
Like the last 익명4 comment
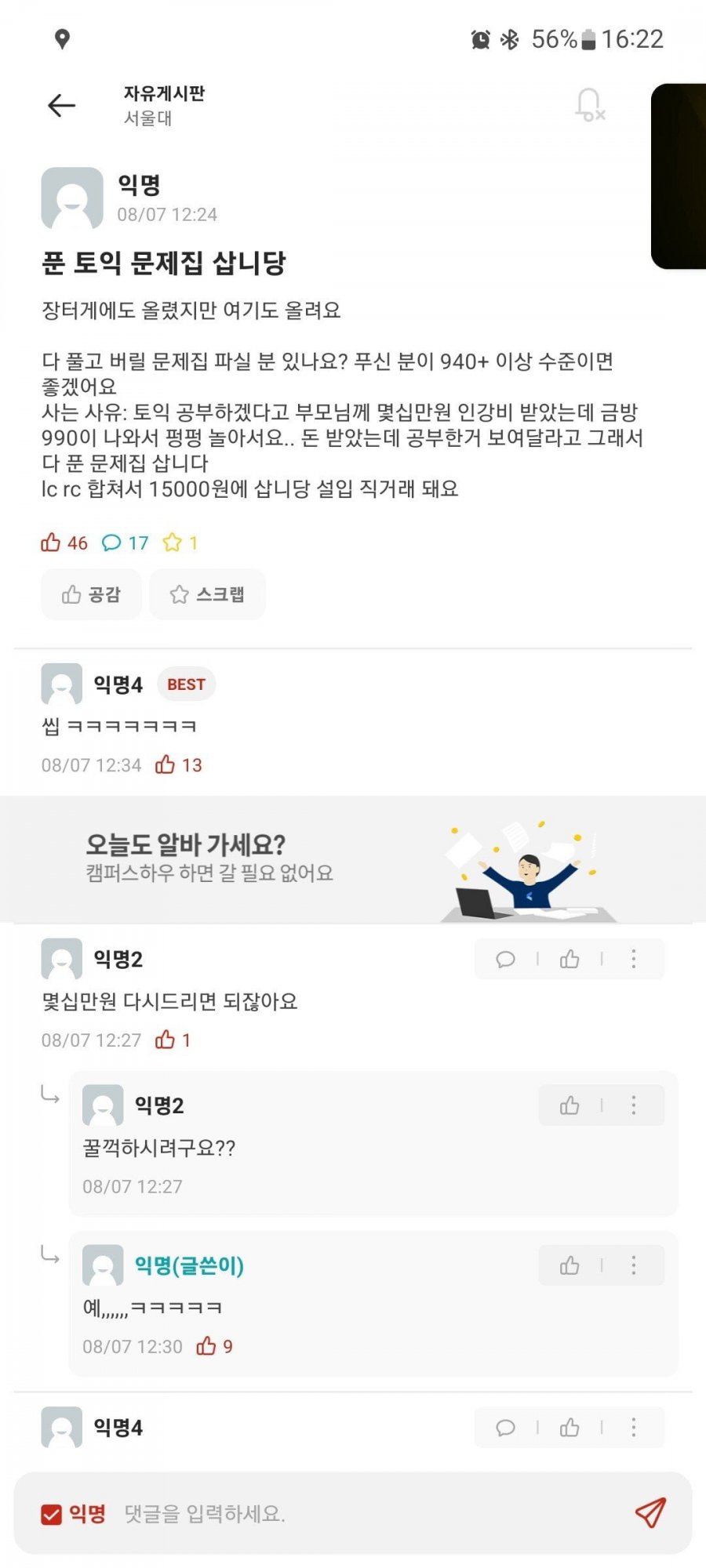[x=570, y=1428]
